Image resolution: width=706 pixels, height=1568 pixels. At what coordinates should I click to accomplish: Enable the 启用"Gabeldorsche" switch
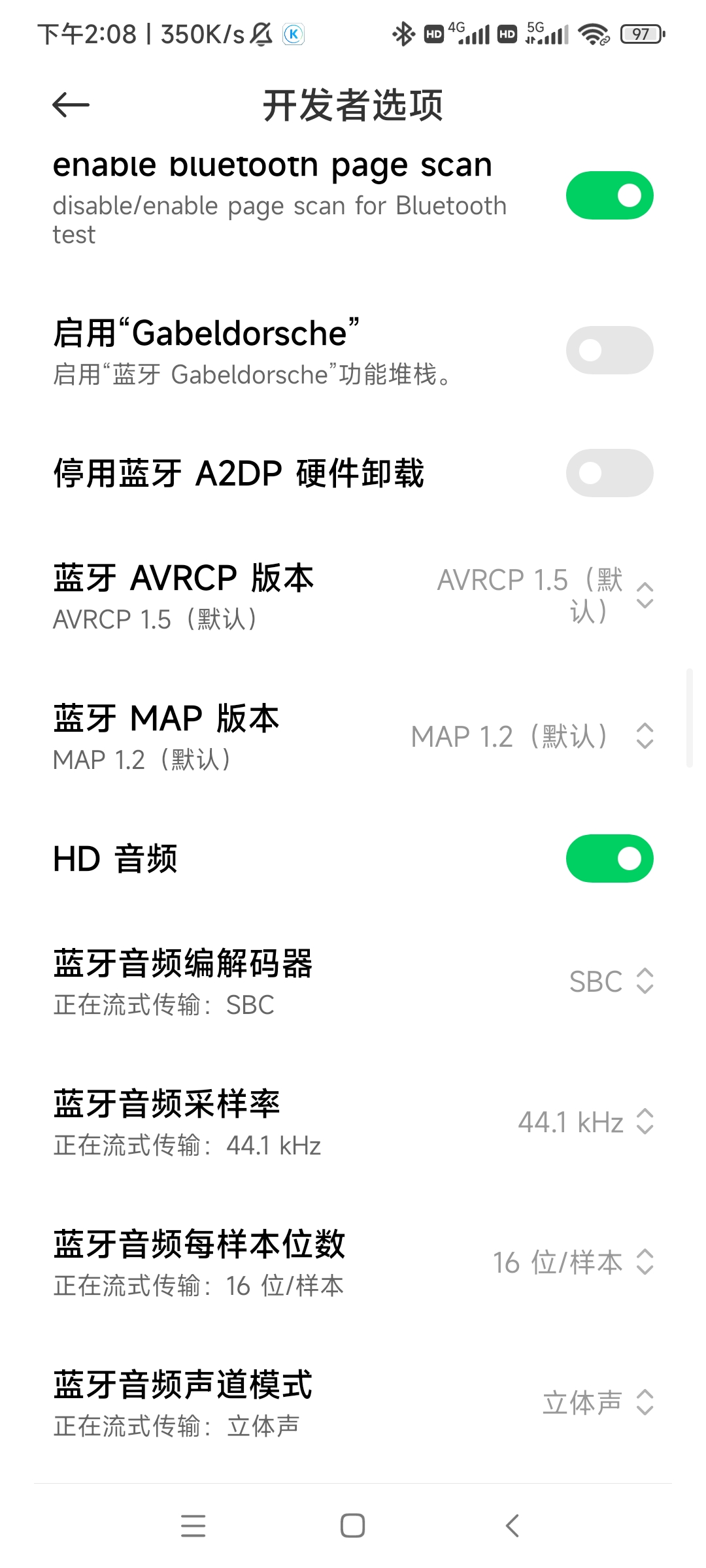point(609,350)
